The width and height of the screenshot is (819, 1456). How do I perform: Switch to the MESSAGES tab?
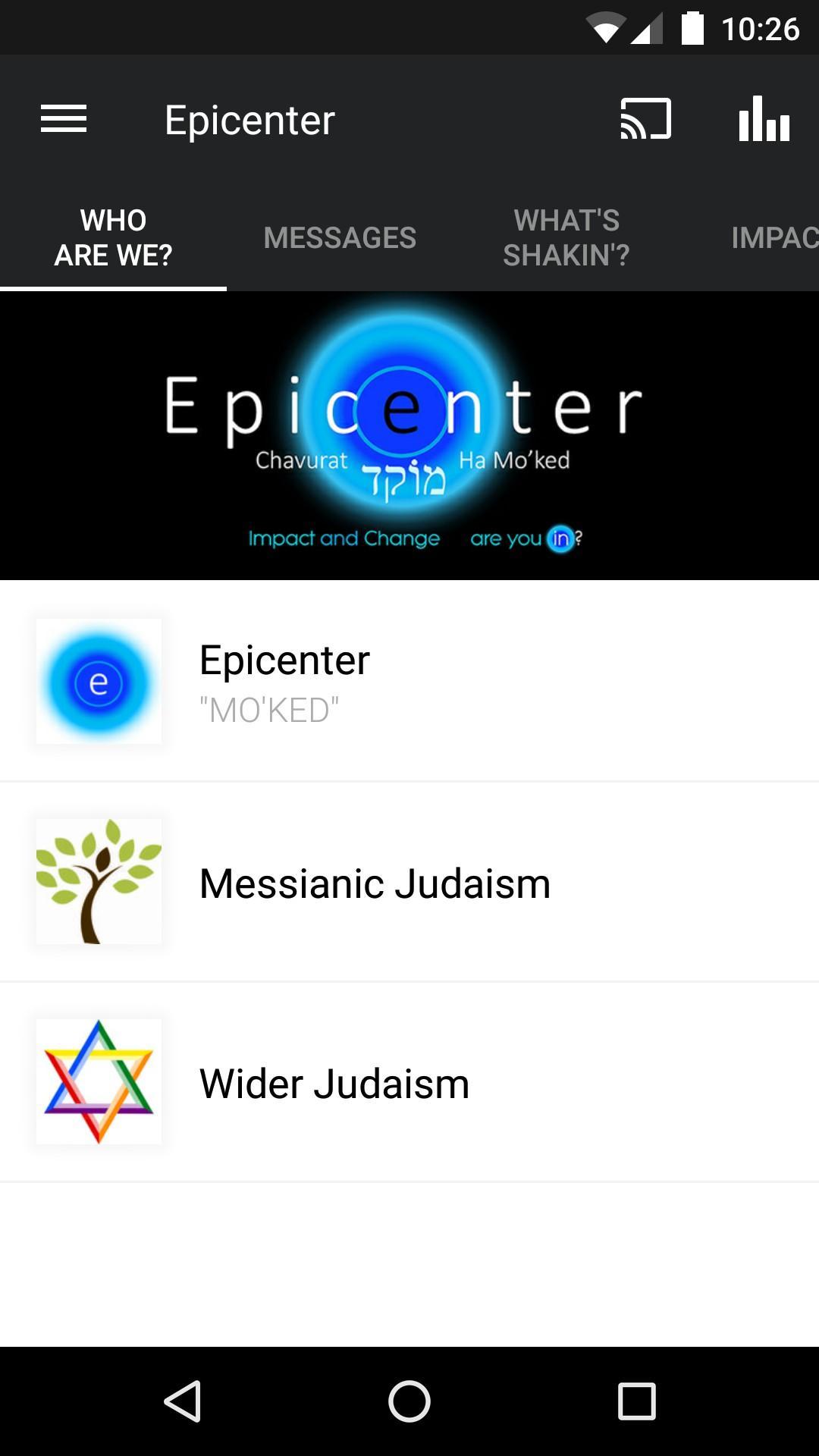pyautogui.click(x=339, y=237)
